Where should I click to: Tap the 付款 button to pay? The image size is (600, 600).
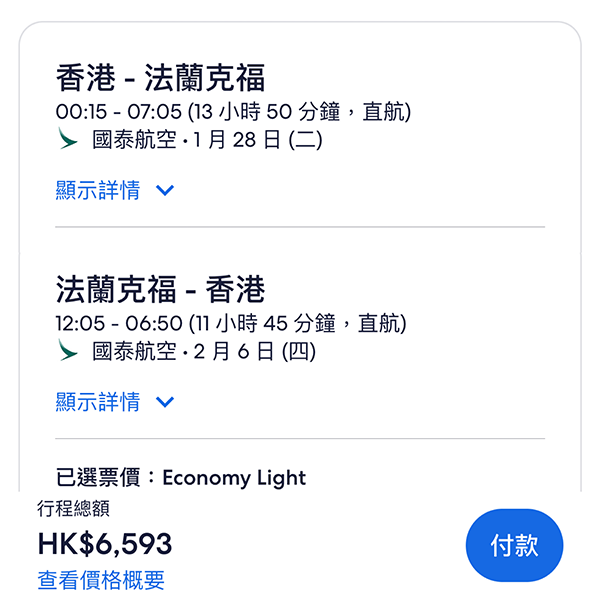(514, 545)
